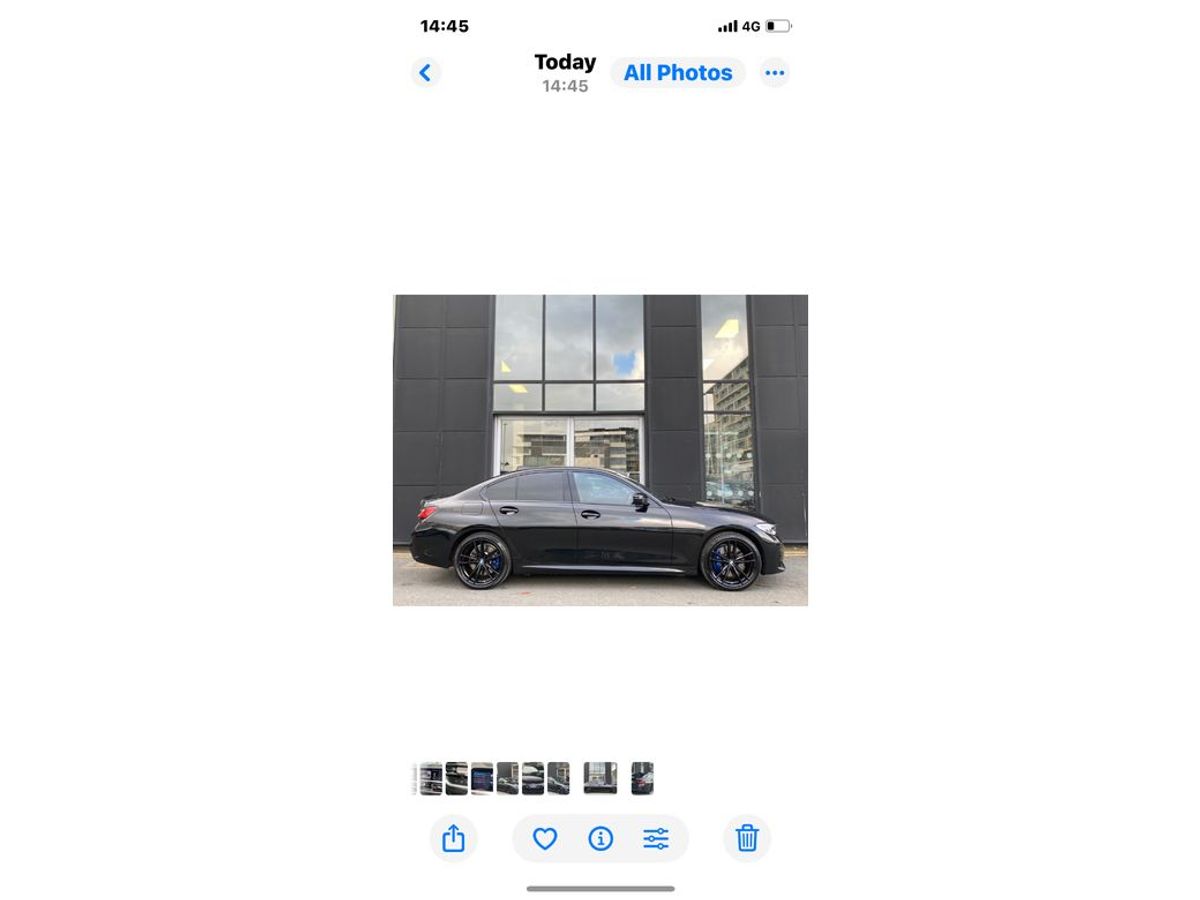Show photo info details
The width and height of the screenshot is (1200, 900).
[600, 839]
